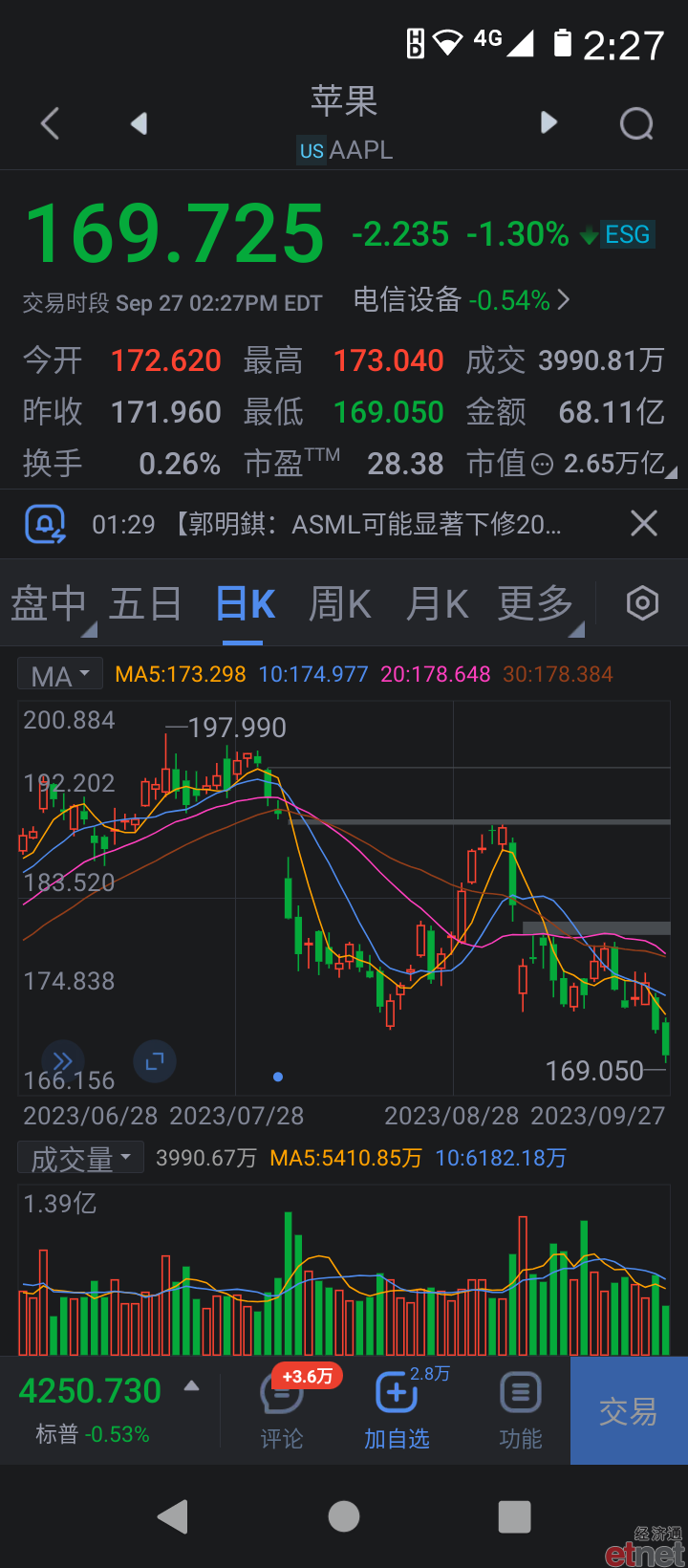The width and height of the screenshot is (688, 1568).
Task: Go back using the top-left arrow
Action: (51, 123)
